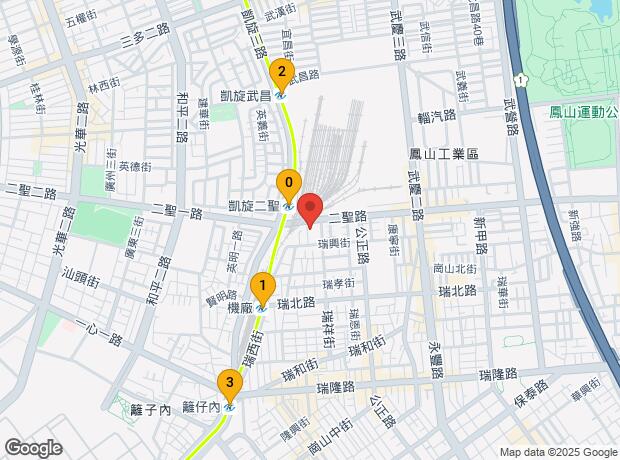The image size is (620, 460).
Task: Open orange marker 2 at 凱旋武昌
Action: [x=282, y=75]
